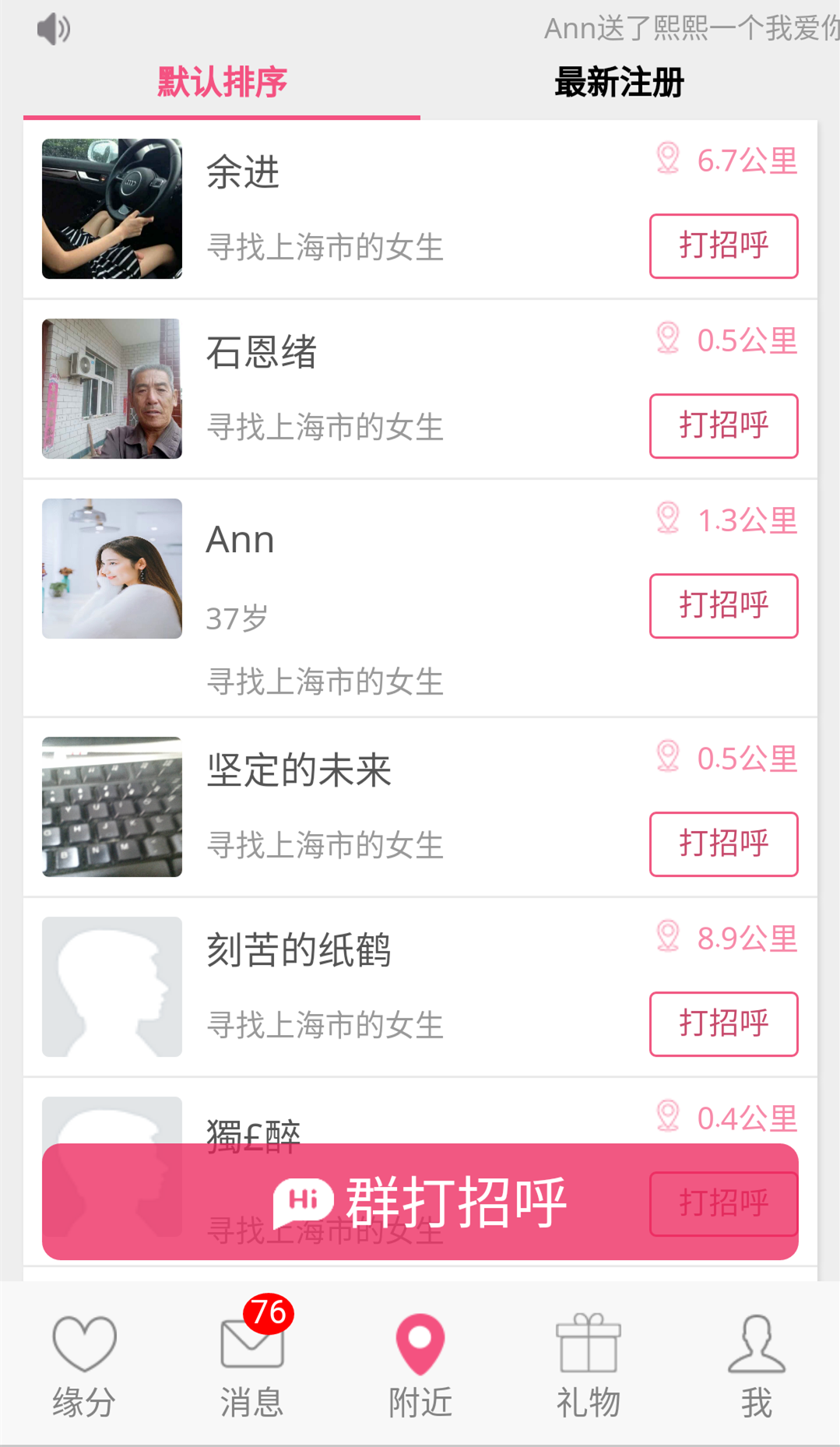Switch to the 最新注册 tab
This screenshot has height=1447, width=840.
tap(619, 83)
